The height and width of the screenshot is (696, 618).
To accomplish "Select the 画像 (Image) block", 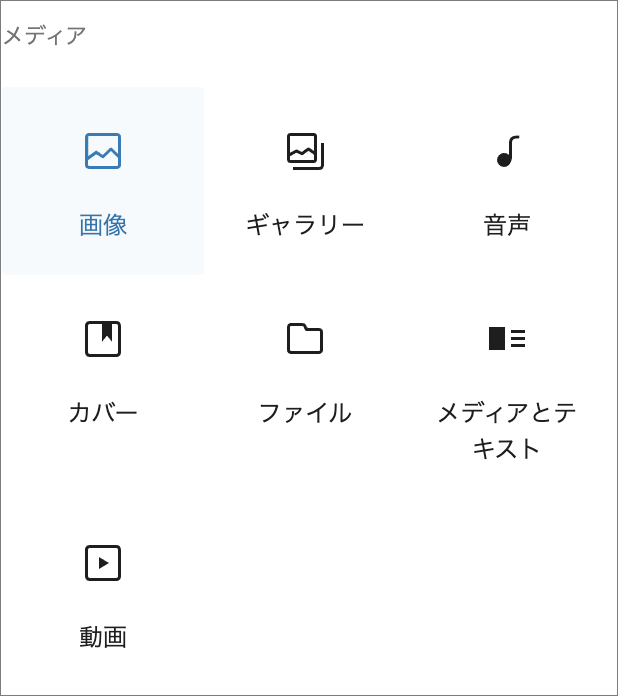I will click(x=103, y=181).
